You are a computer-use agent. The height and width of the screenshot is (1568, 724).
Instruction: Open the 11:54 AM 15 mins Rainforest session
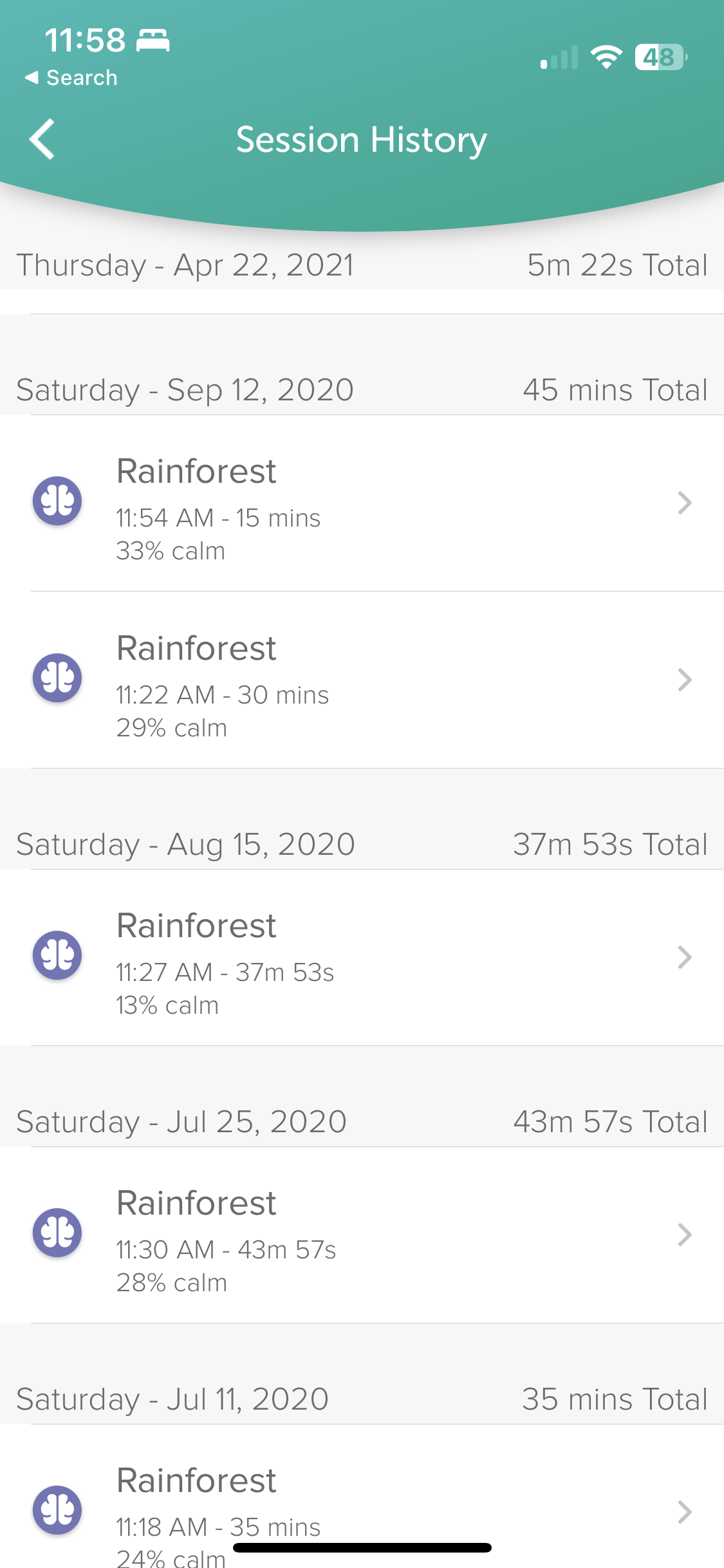click(360, 503)
